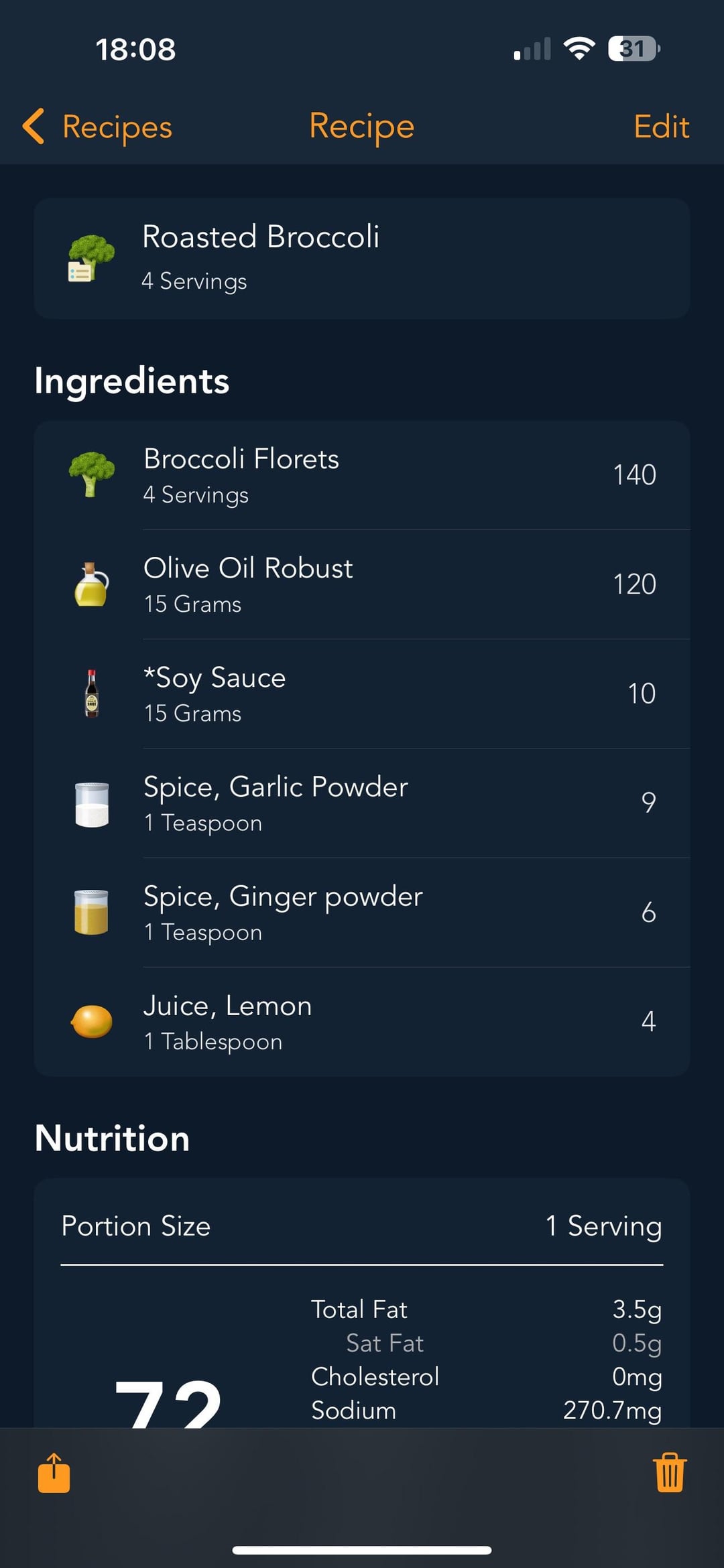Open the Juice, Lemon ingredient
Image resolution: width=724 pixels, height=1568 pixels.
click(362, 1021)
